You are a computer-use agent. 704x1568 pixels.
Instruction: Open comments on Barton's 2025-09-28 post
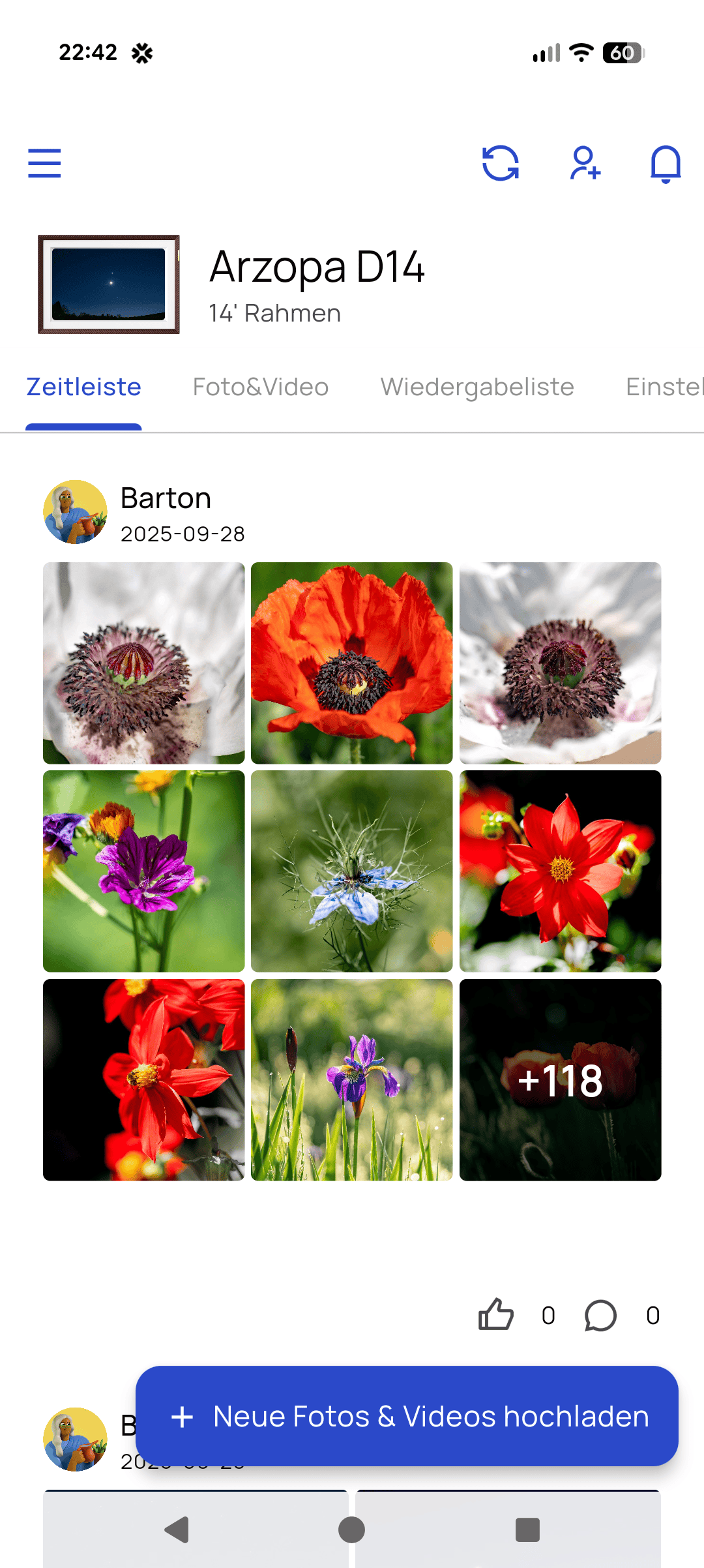pyautogui.click(x=600, y=1315)
